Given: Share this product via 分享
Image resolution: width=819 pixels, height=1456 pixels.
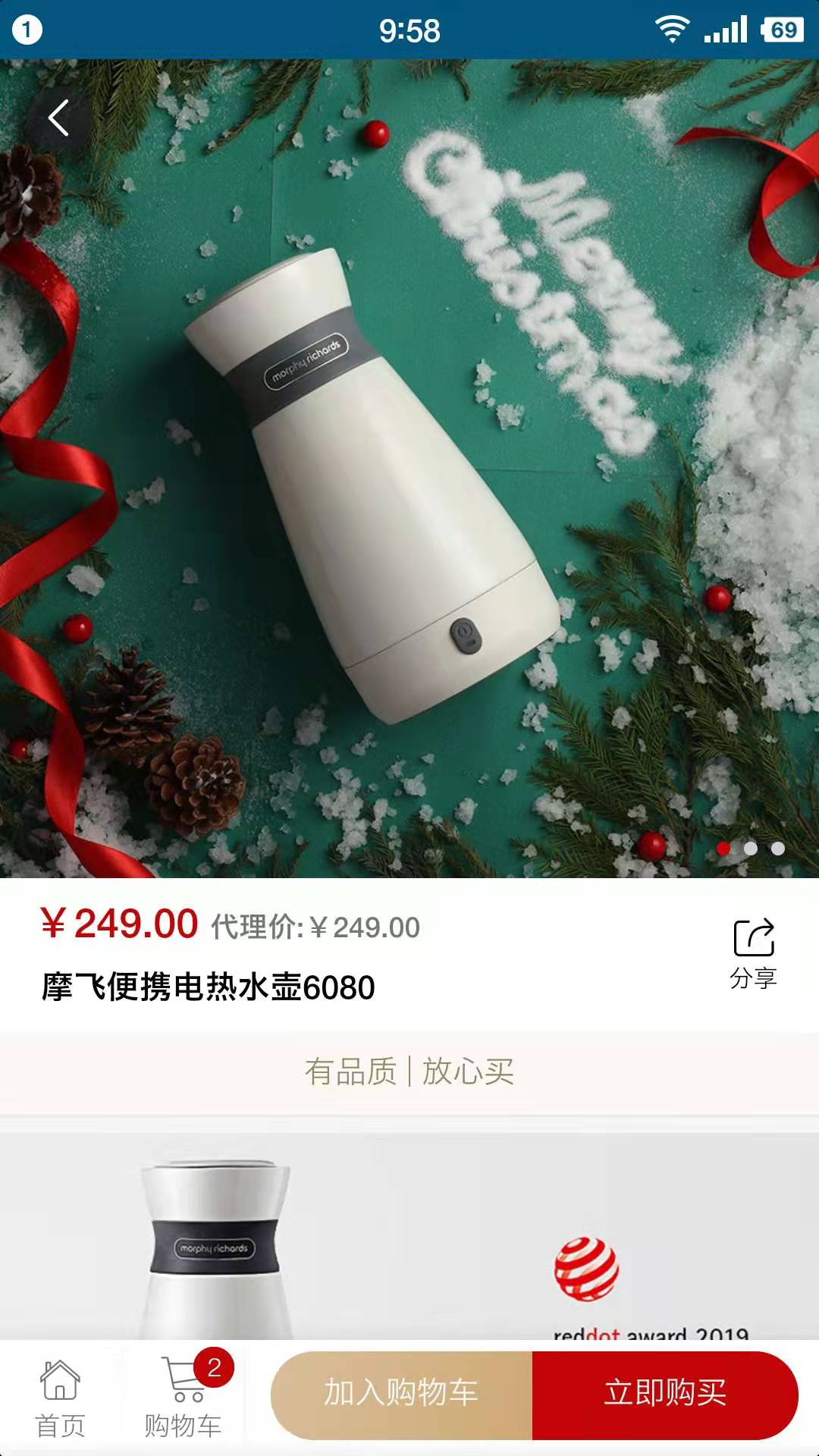Looking at the screenshot, I should [753, 952].
